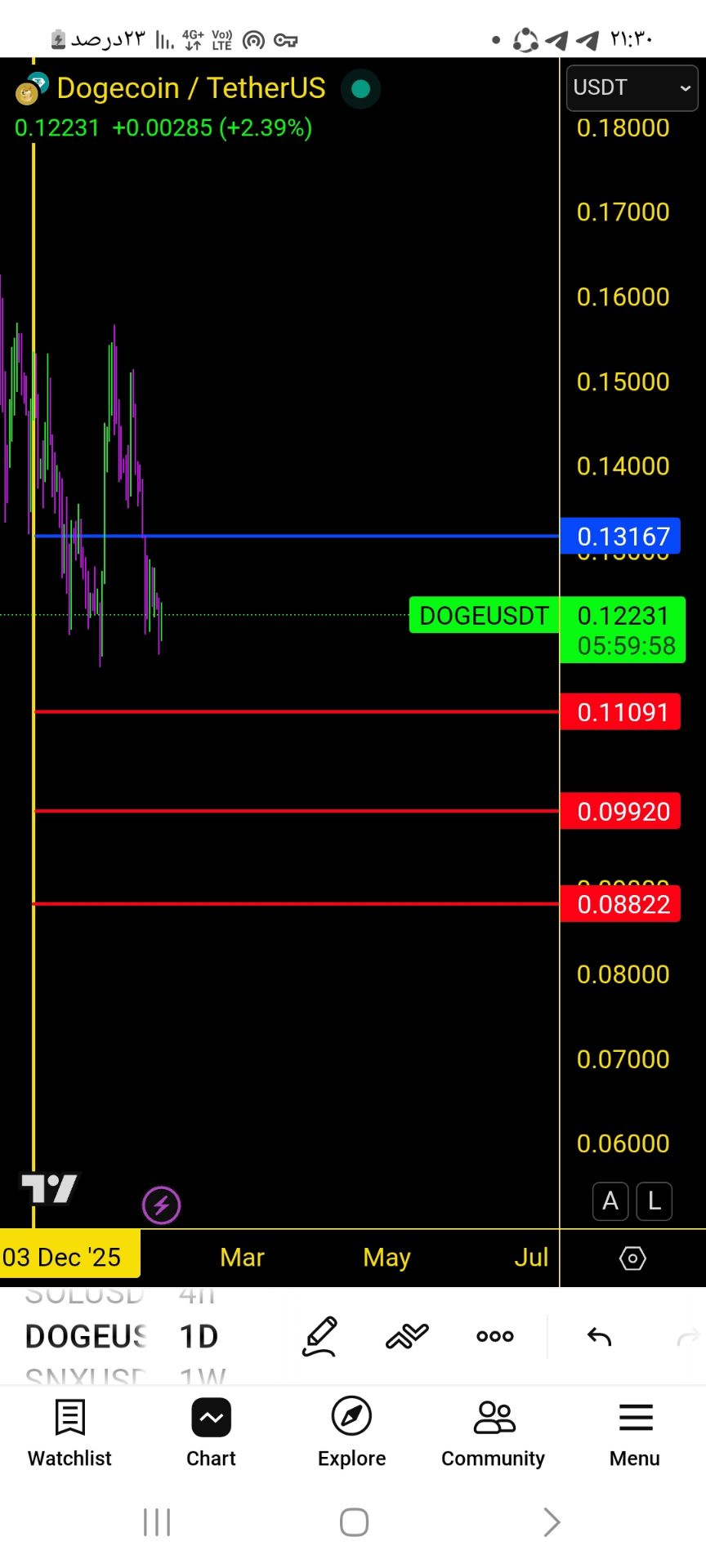Undo the last chart action
706x1568 pixels.
tap(599, 1336)
